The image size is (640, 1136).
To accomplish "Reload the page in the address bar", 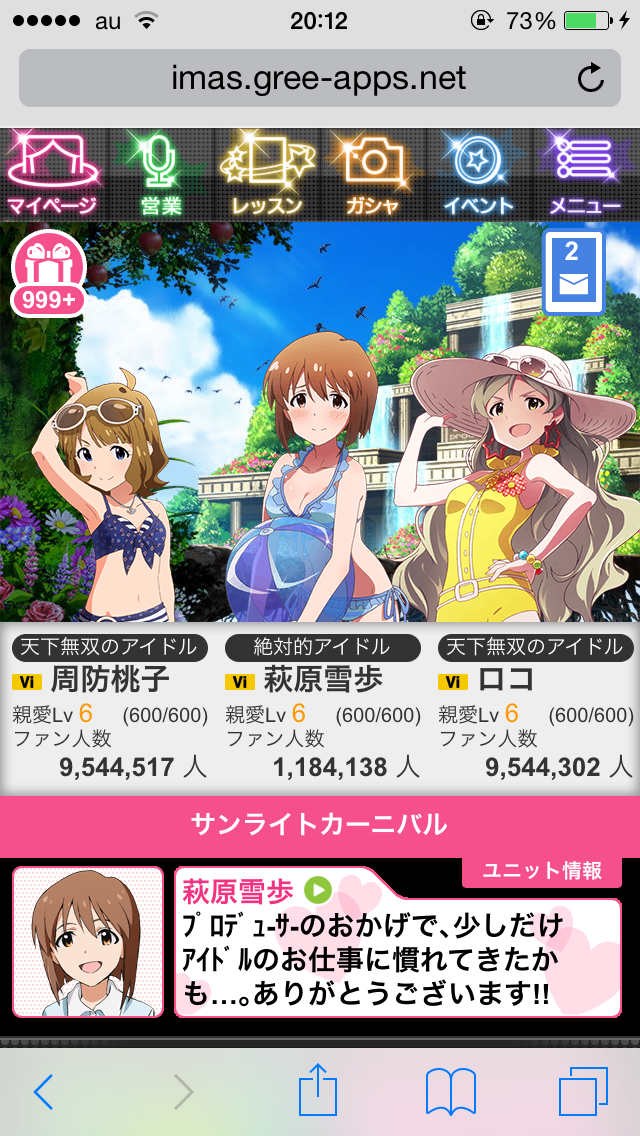I will pyautogui.click(x=591, y=78).
